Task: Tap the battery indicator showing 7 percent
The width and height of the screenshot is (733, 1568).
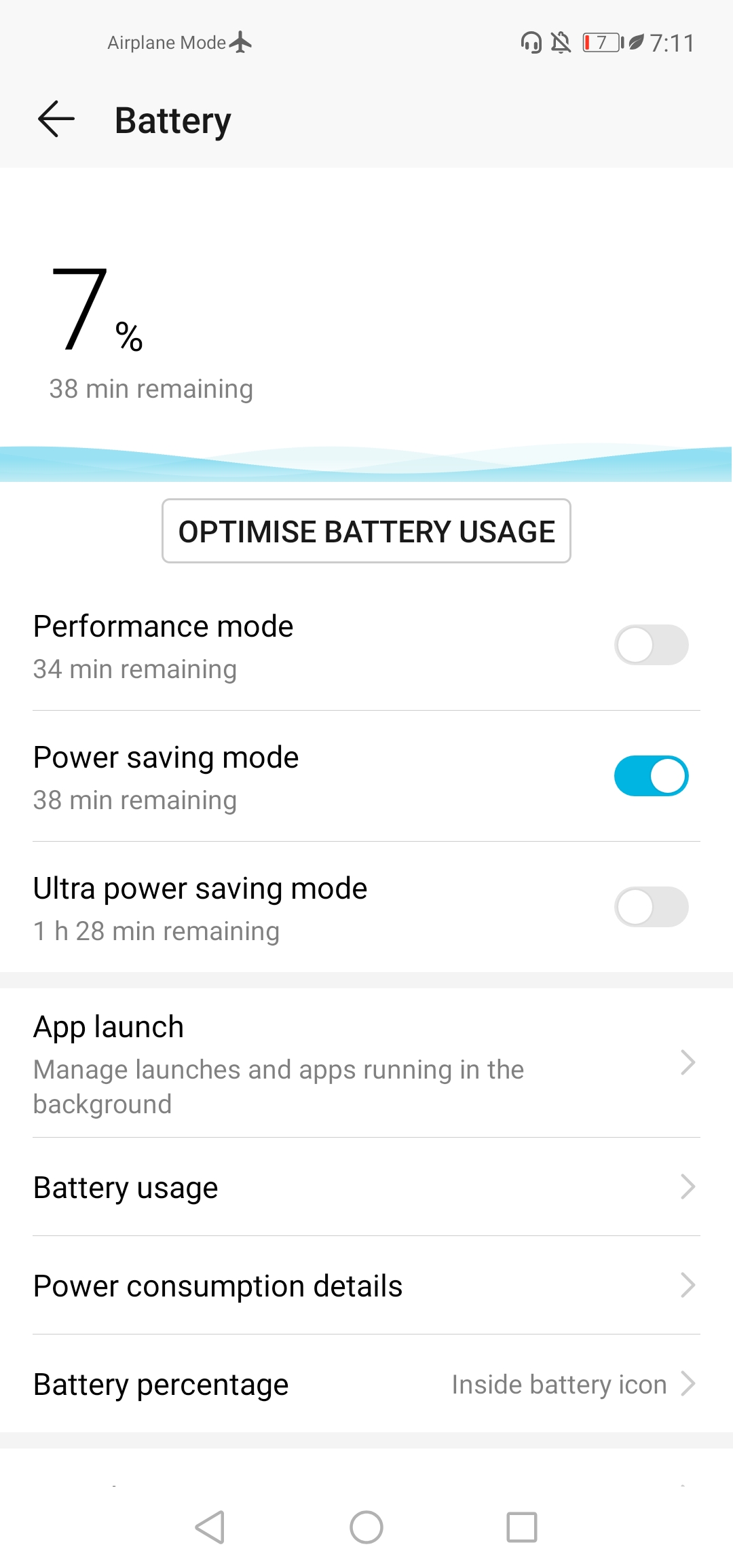Action: 603,43
